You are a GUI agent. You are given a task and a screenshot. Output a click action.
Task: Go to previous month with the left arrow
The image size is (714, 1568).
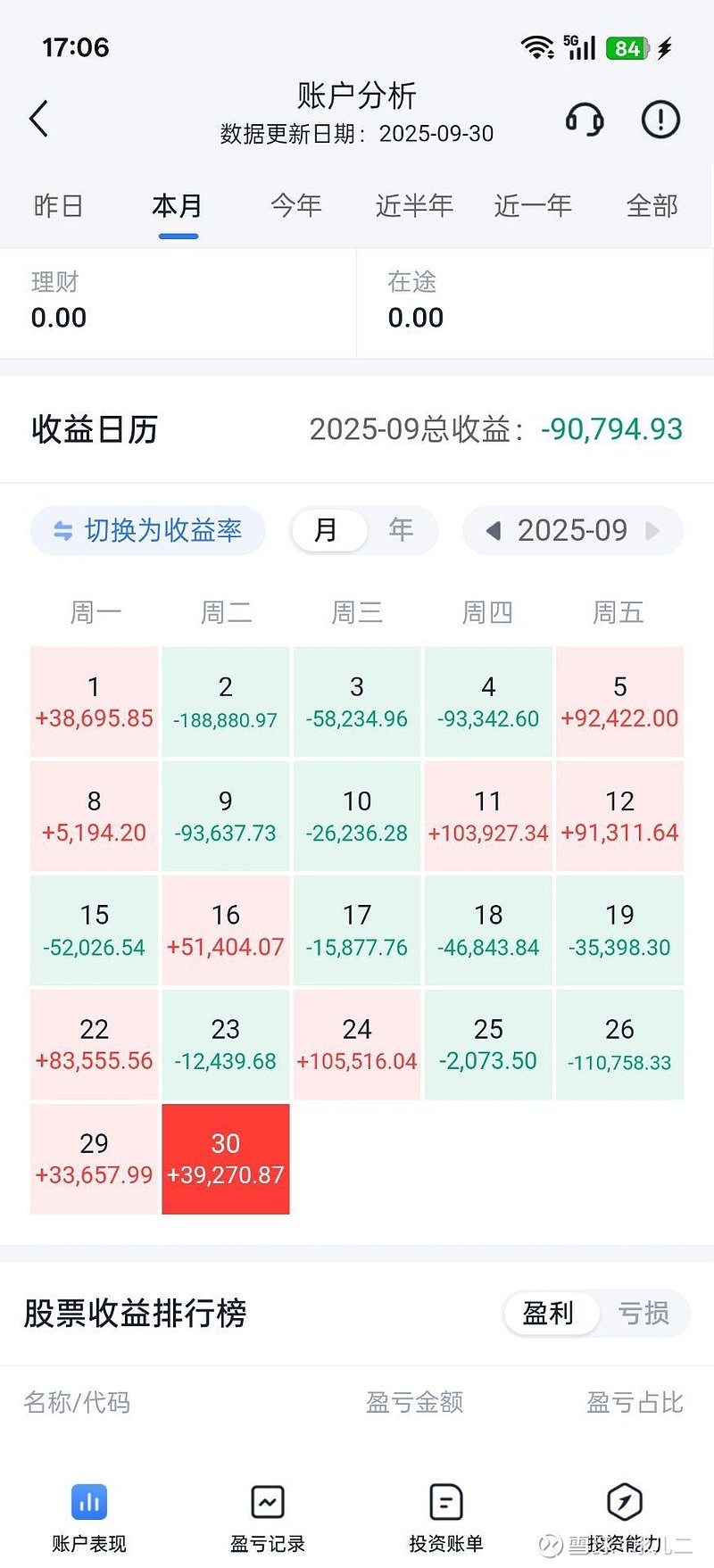tap(494, 530)
